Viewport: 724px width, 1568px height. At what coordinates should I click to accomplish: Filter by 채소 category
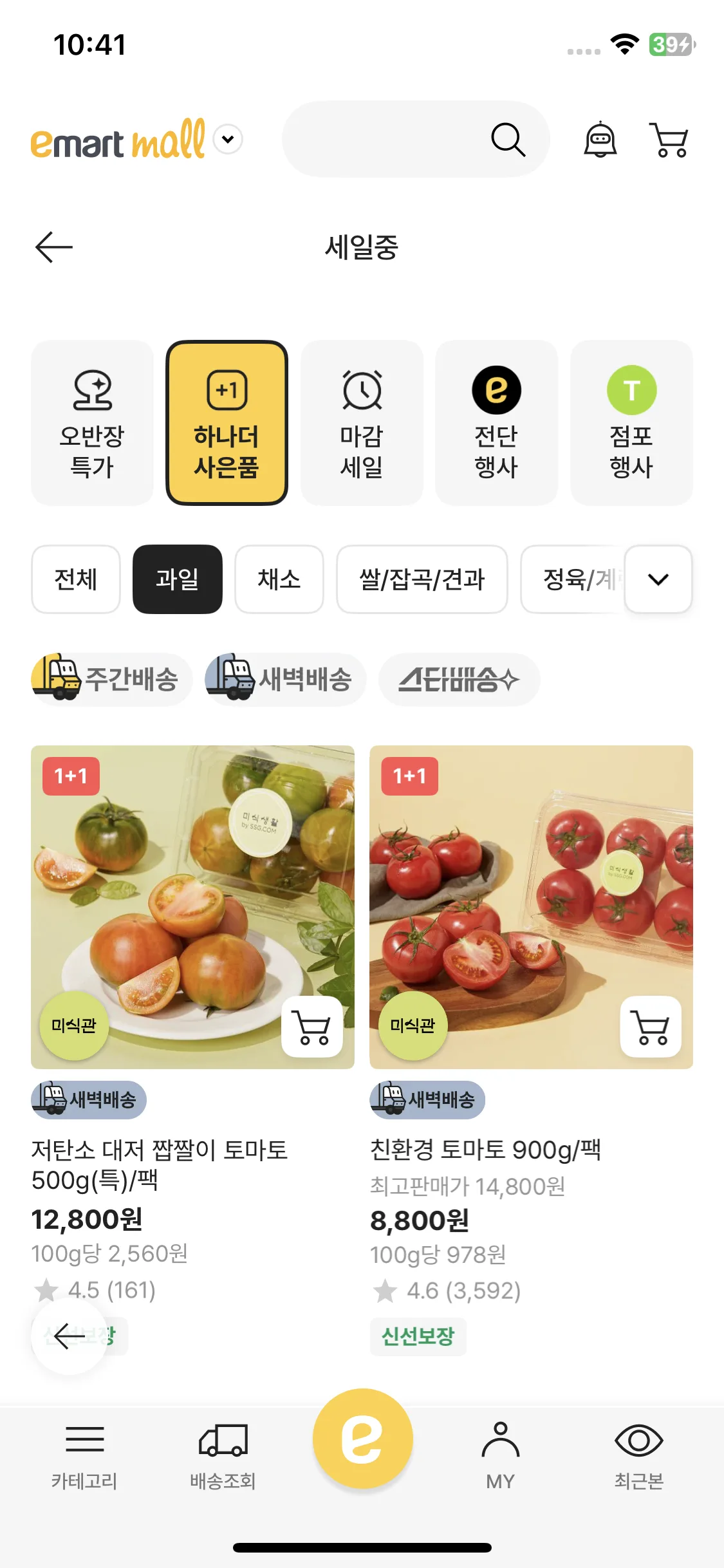point(279,579)
